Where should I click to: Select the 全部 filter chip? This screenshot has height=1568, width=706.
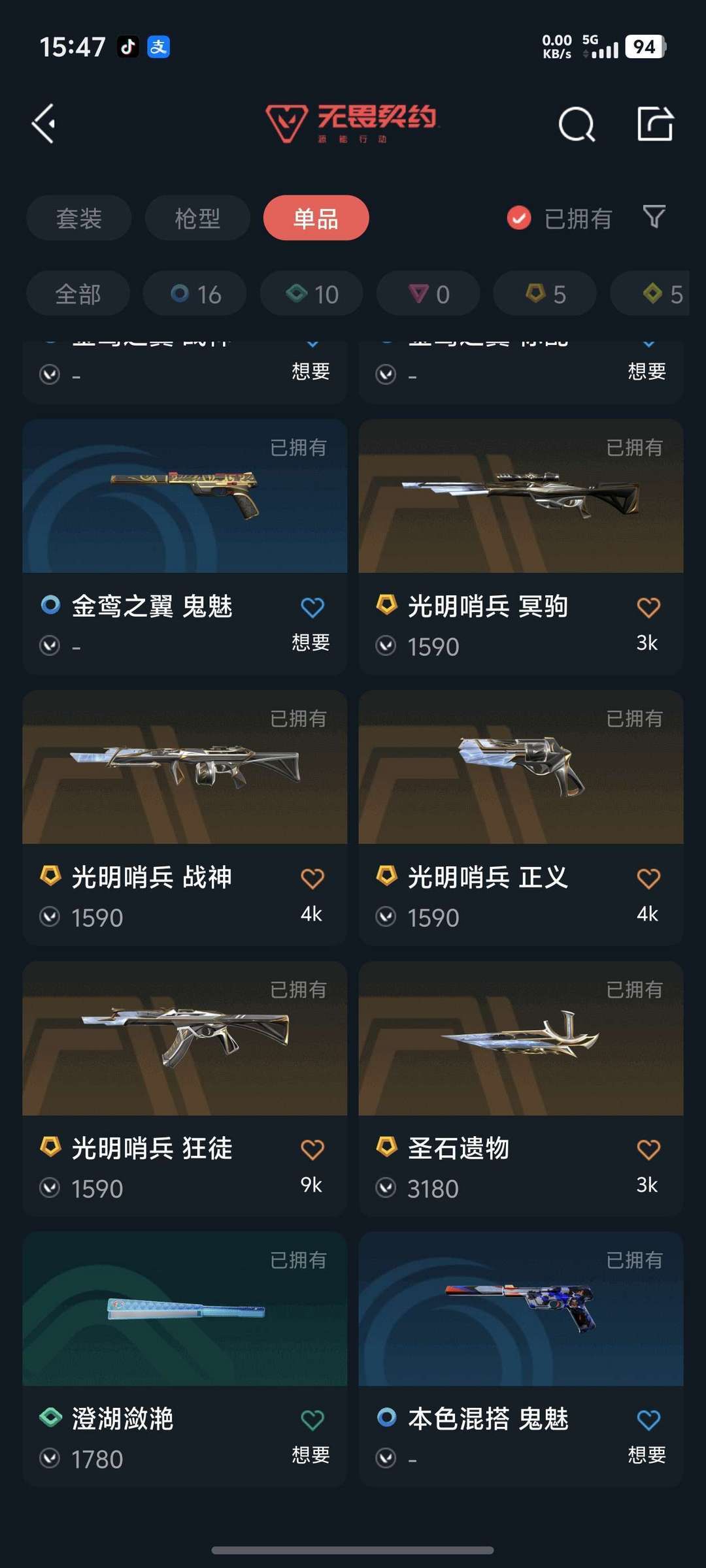78,294
